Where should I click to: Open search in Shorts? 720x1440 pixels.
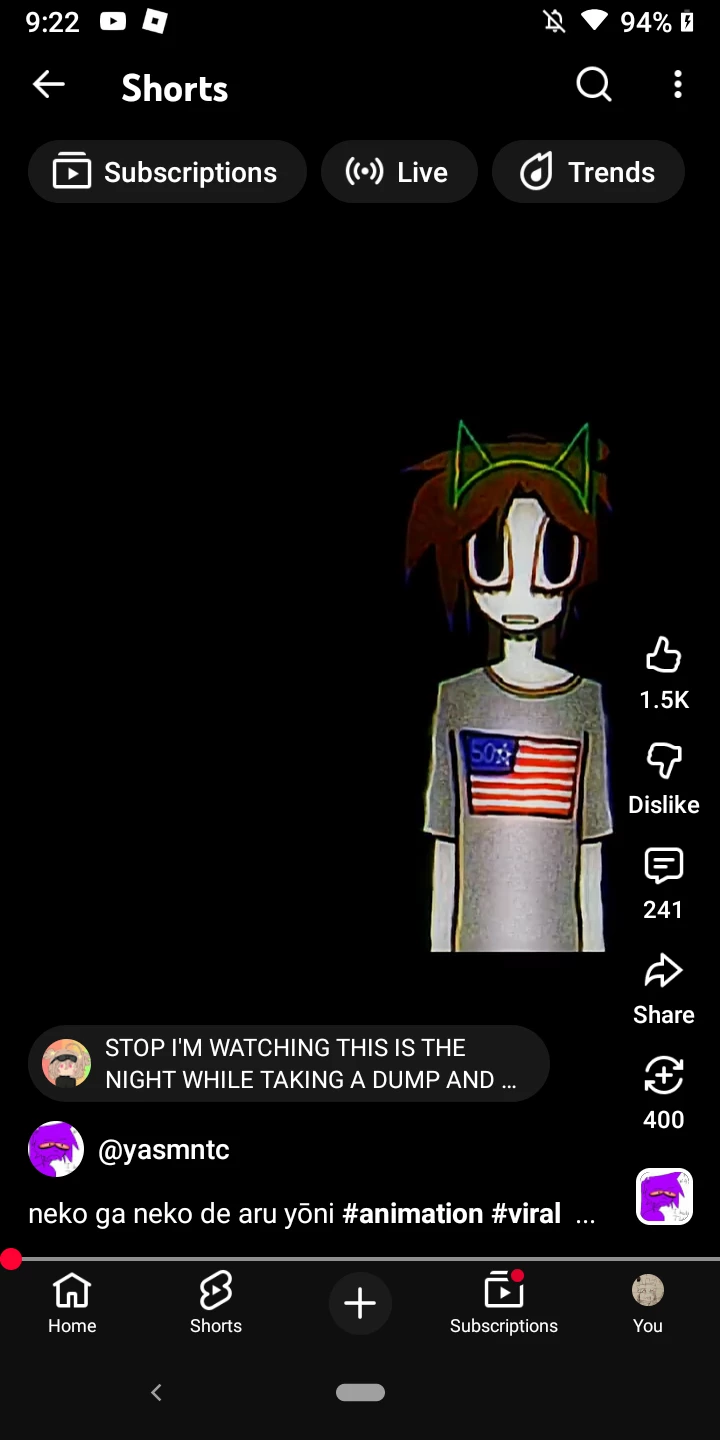(x=593, y=86)
